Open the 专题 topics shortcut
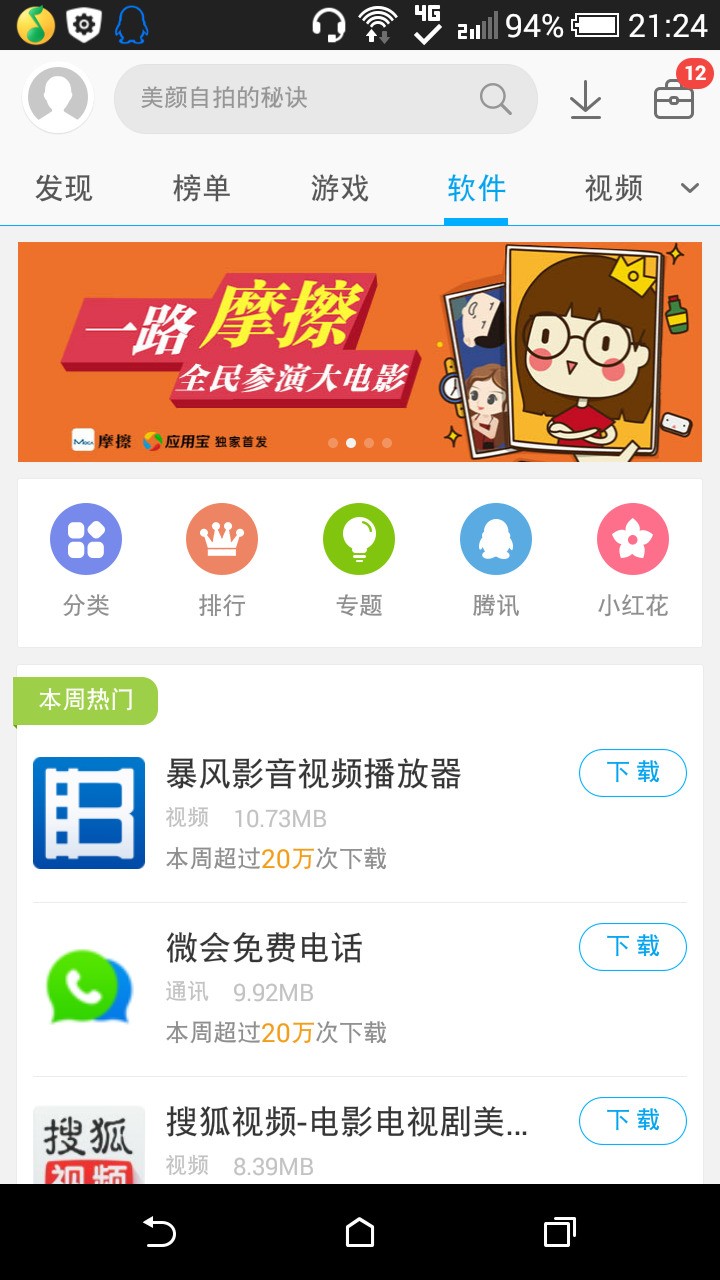The width and height of the screenshot is (720, 1280). point(359,560)
